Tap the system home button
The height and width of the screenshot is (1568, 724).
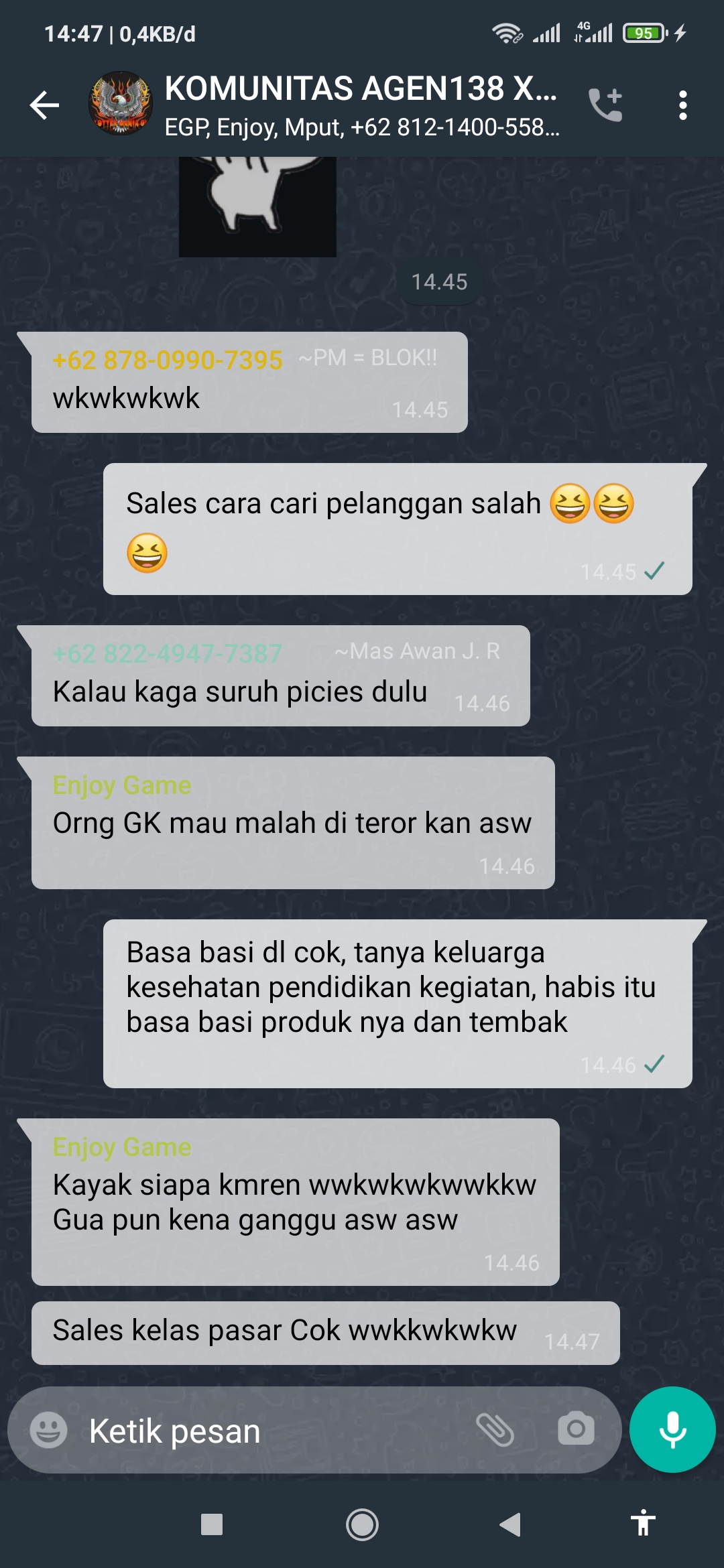pos(362,1525)
